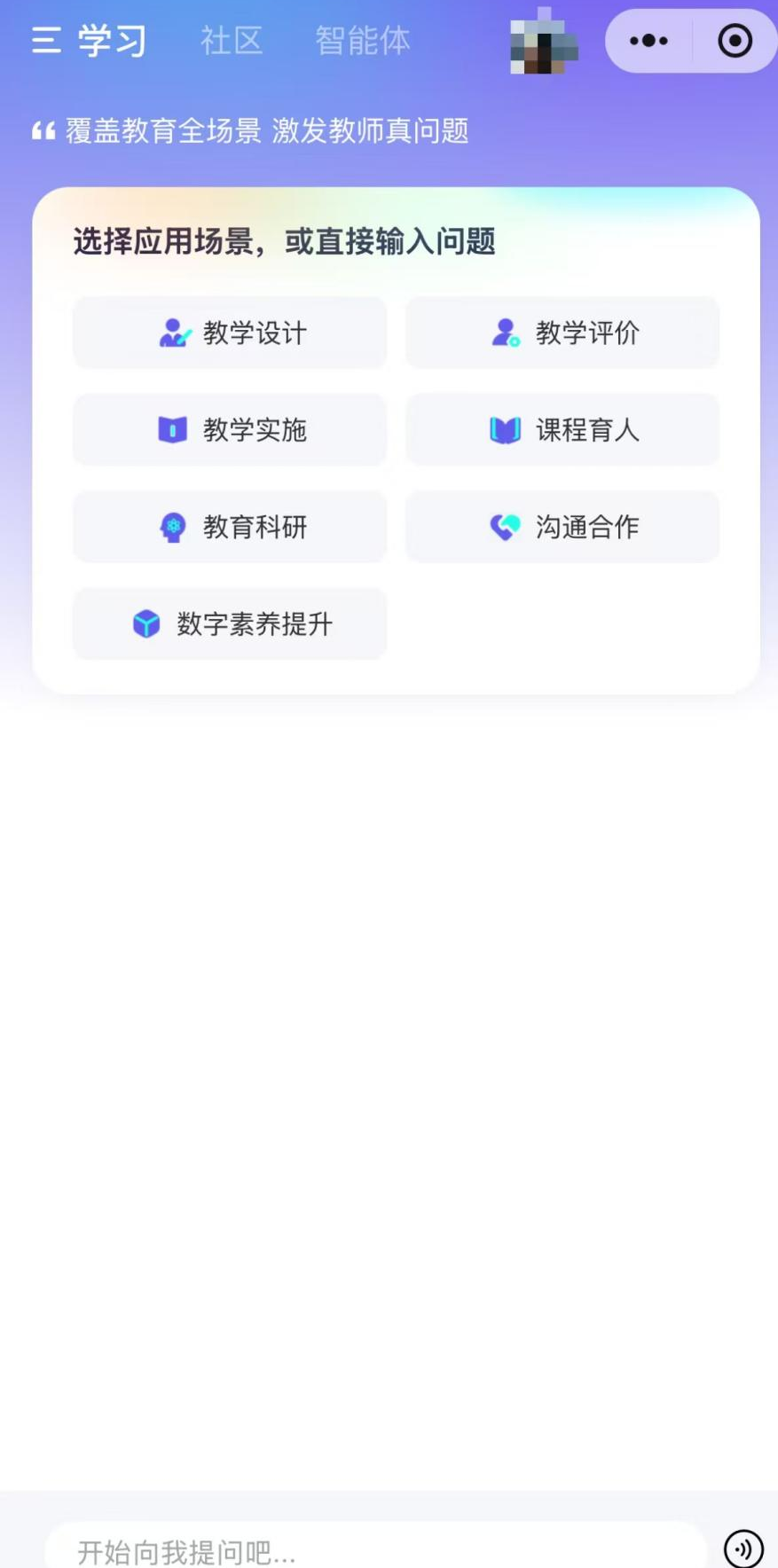The width and height of the screenshot is (778, 1568).
Task: Choose the 数字素养提升 scenario button
Action: pos(230,623)
